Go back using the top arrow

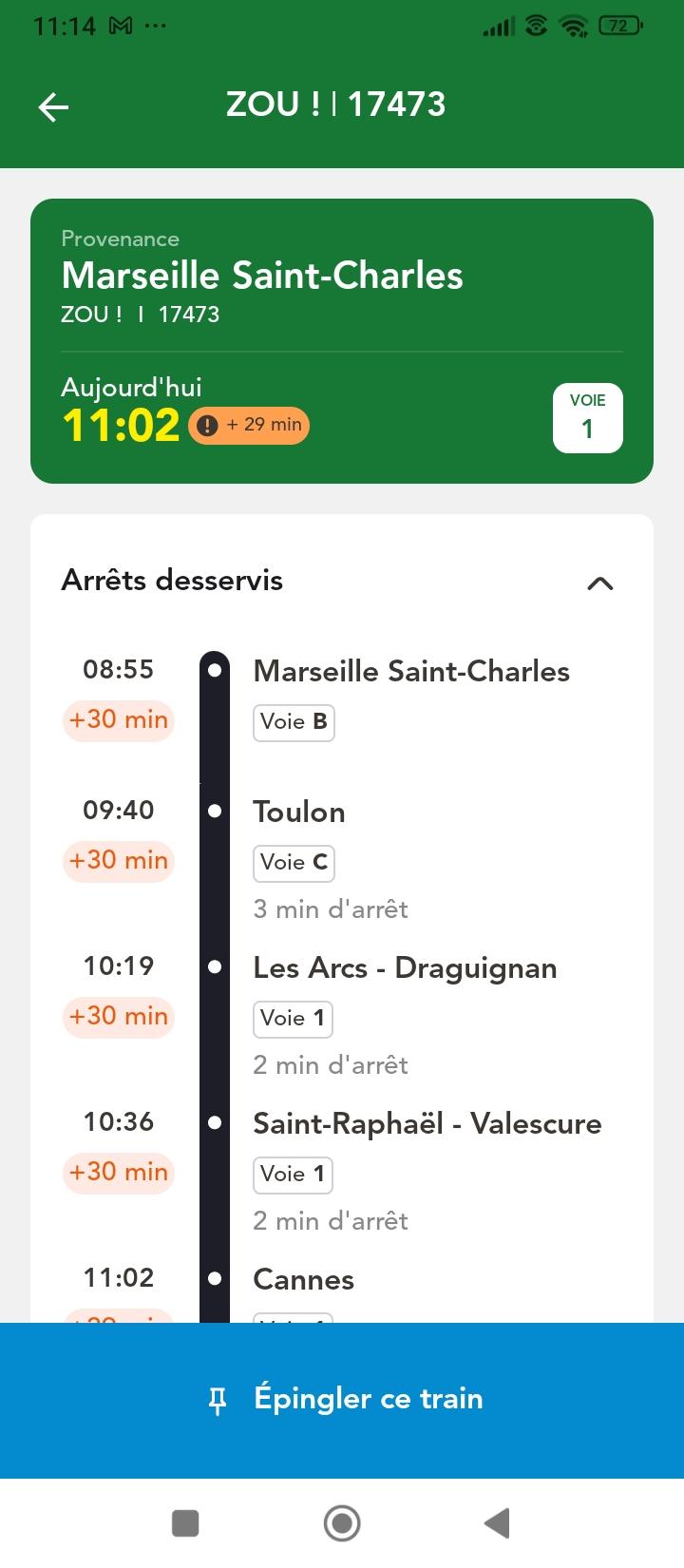coord(53,107)
